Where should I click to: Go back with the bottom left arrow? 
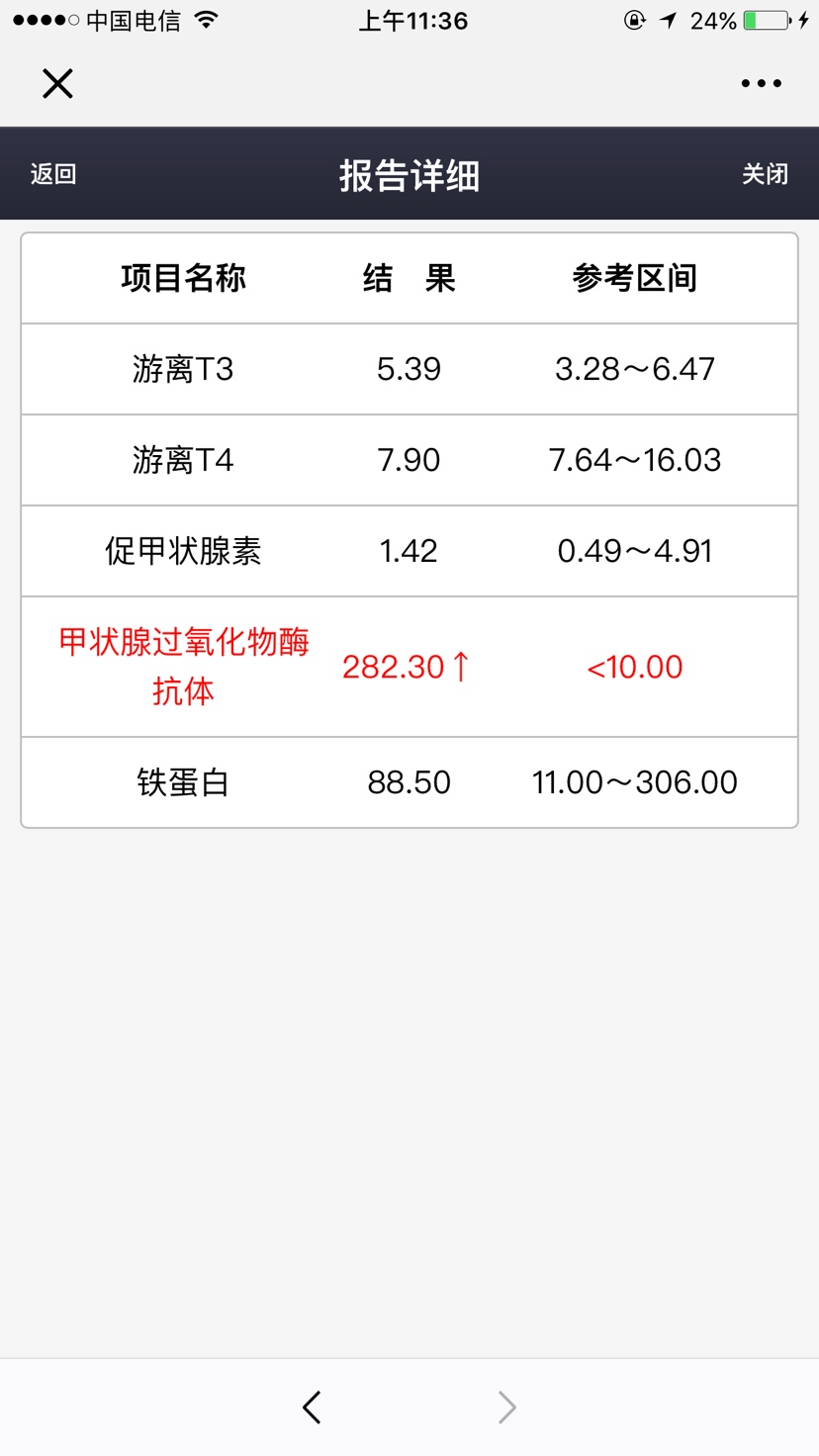(x=313, y=1407)
